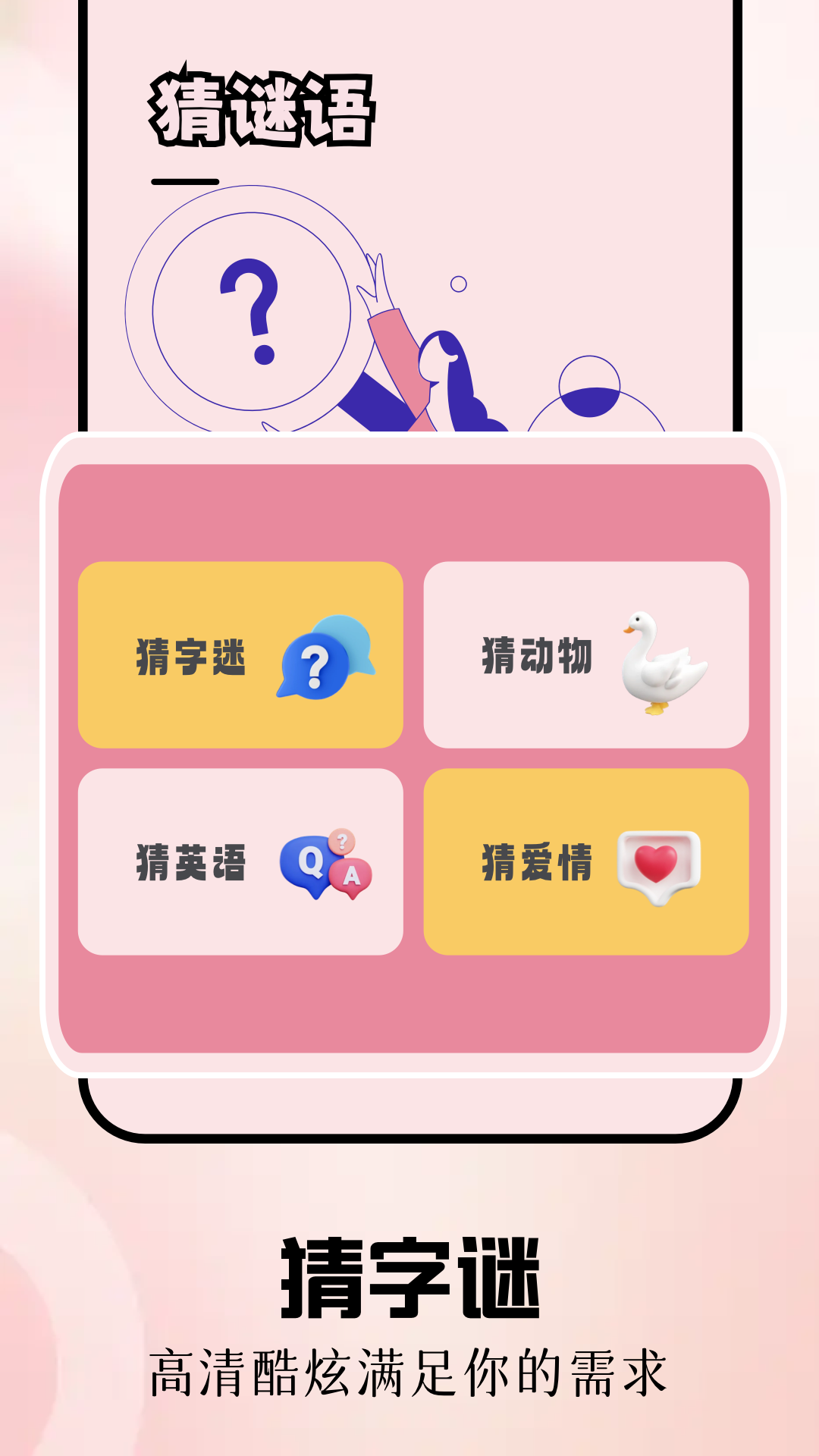Tap the red heart icon beside 猜爱情

click(x=657, y=862)
